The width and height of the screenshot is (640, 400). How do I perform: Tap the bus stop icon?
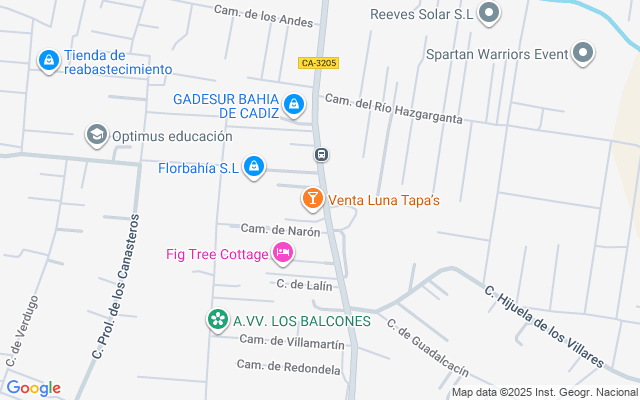click(322, 154)
